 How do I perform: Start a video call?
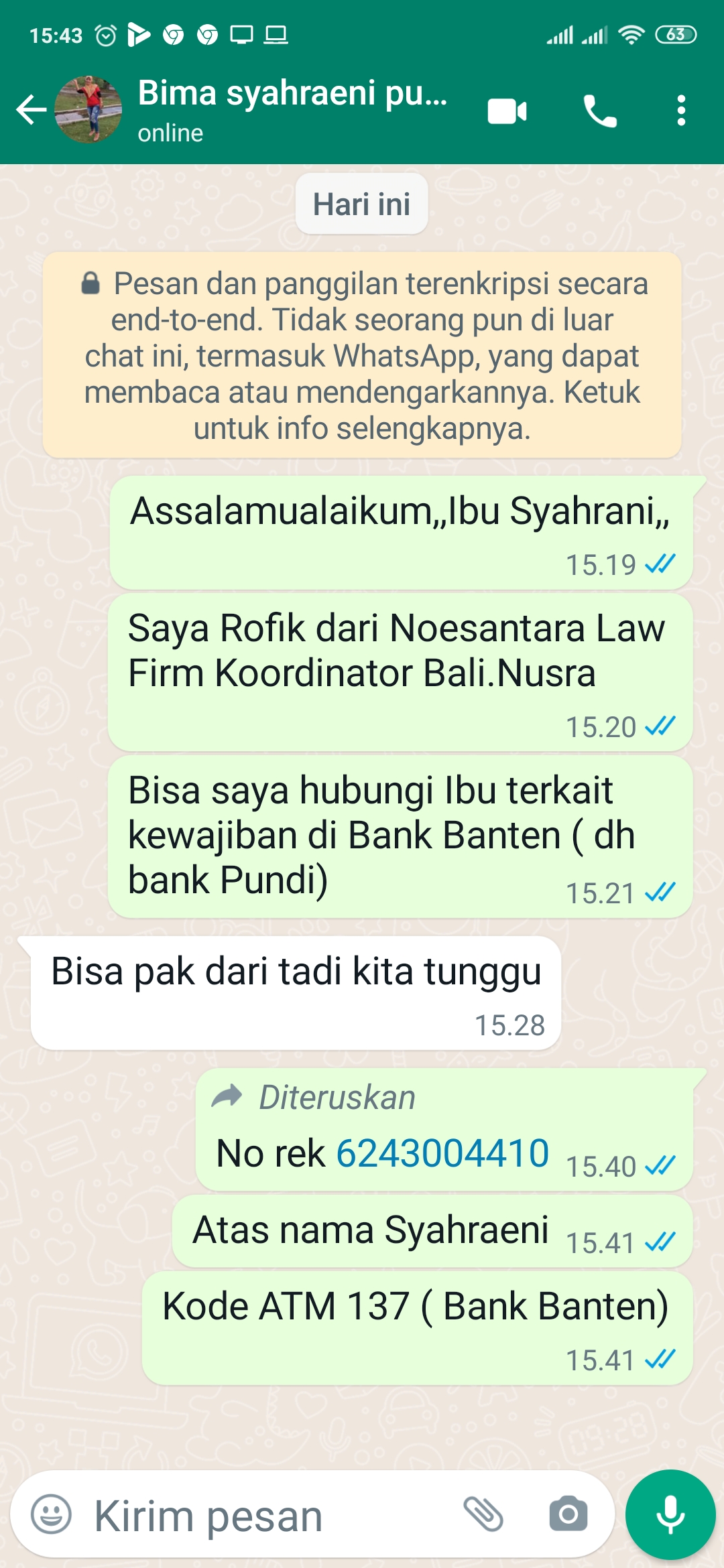pos(507,111)
